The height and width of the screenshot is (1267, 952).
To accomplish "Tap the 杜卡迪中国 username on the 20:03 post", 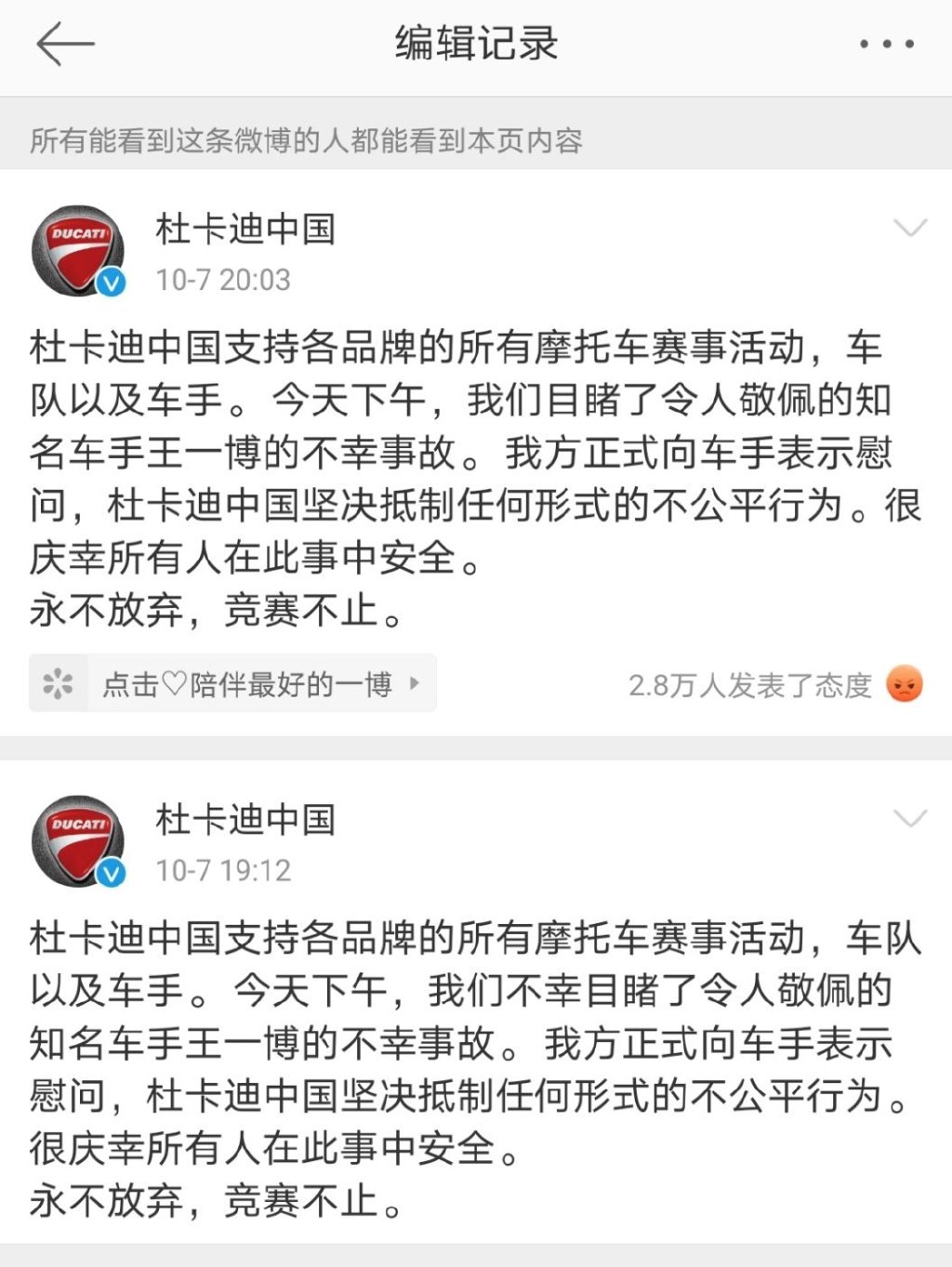I will pyautogui.click(x=245, y=229).
